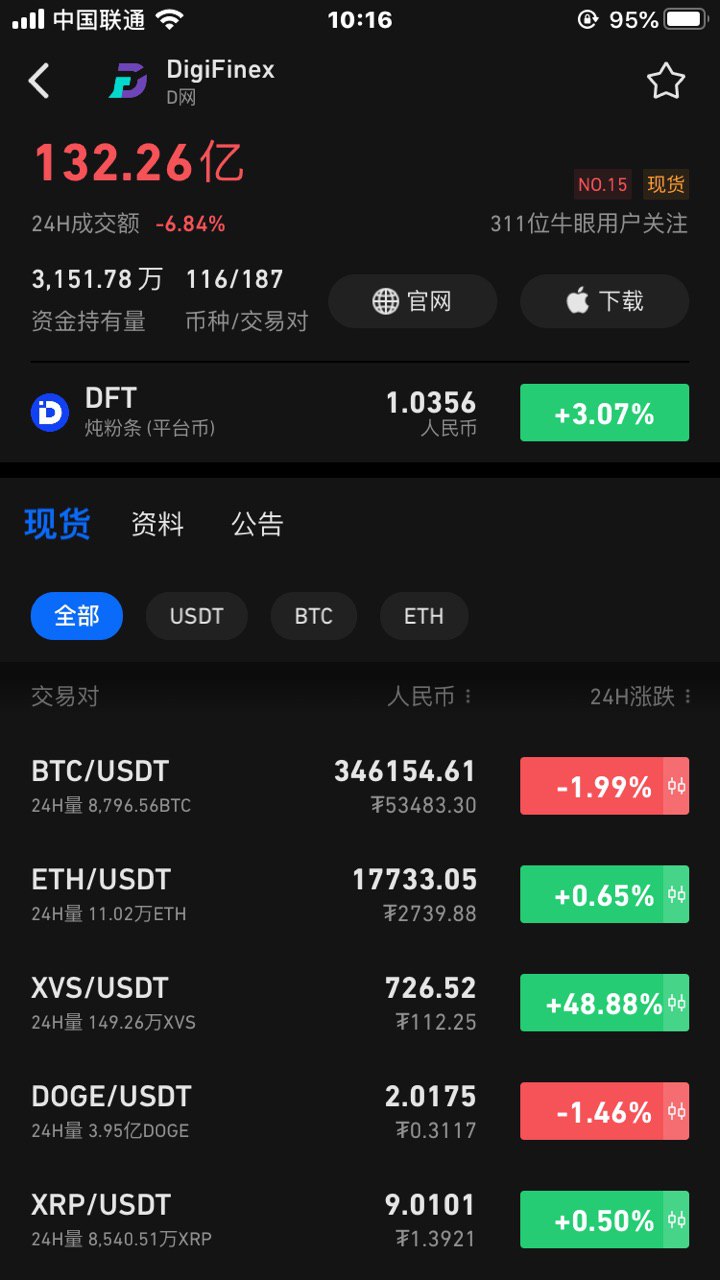Image resolution: width=720 pixels, height=1280 pixels.
Task: Open the 官网 official website button
Action: point(412,301)
